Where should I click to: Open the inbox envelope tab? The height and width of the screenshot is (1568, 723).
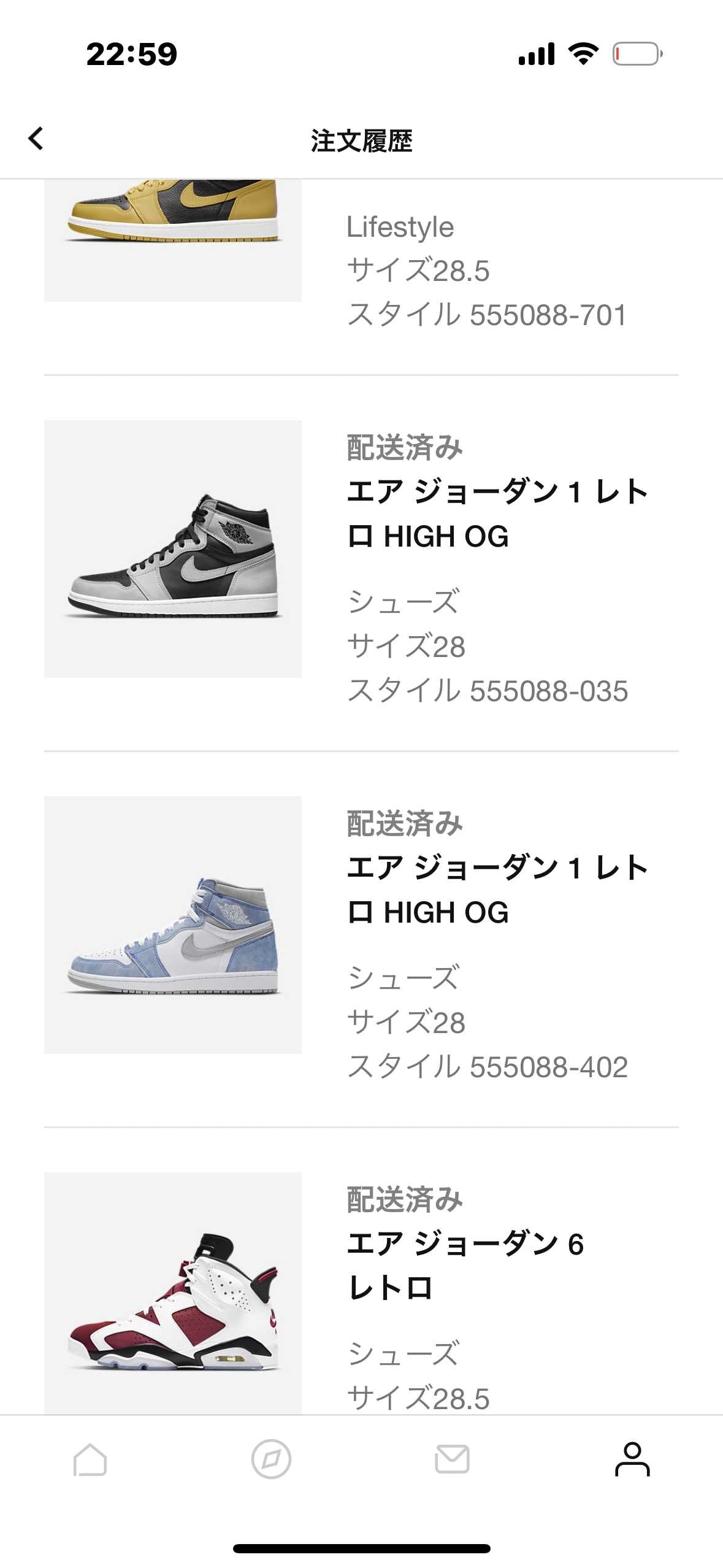pos(452,1459)
